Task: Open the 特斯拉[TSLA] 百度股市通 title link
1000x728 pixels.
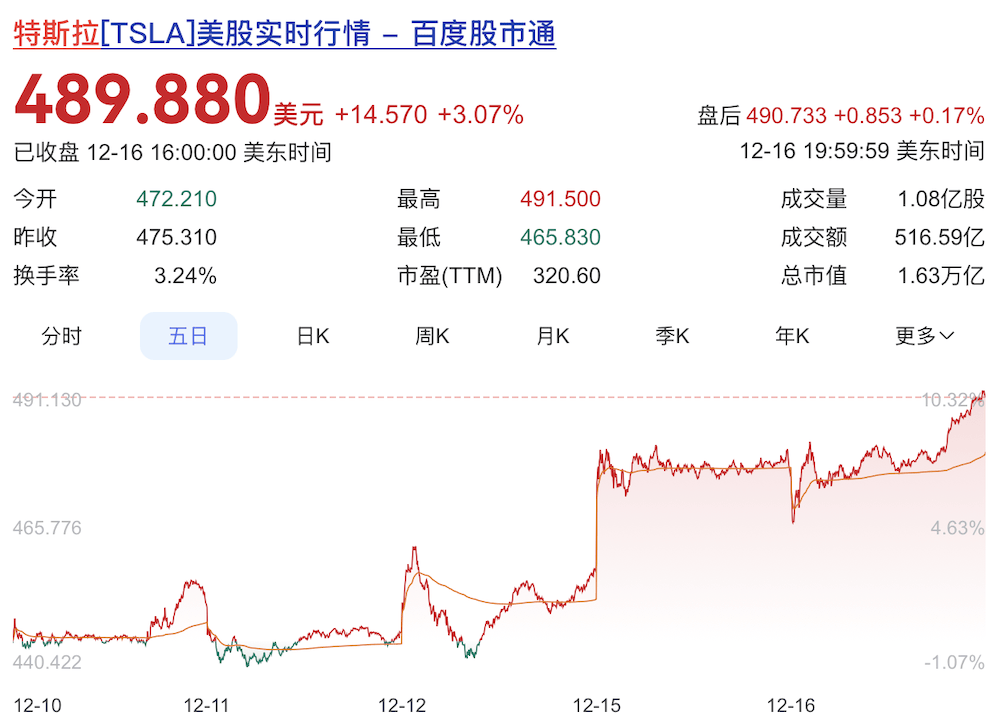Action: [284, 34]
